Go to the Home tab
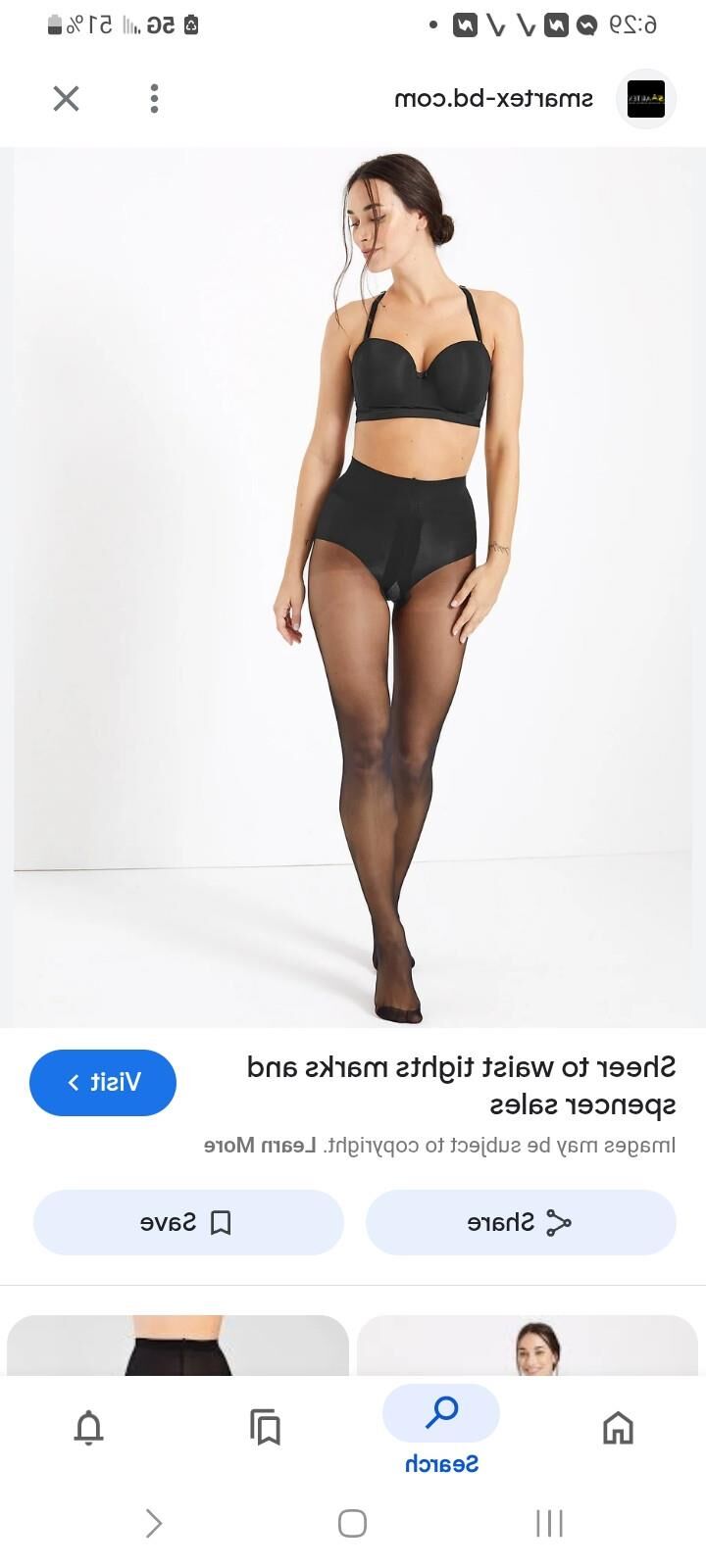706x1568 pixels. click(x=618, y=1428)
